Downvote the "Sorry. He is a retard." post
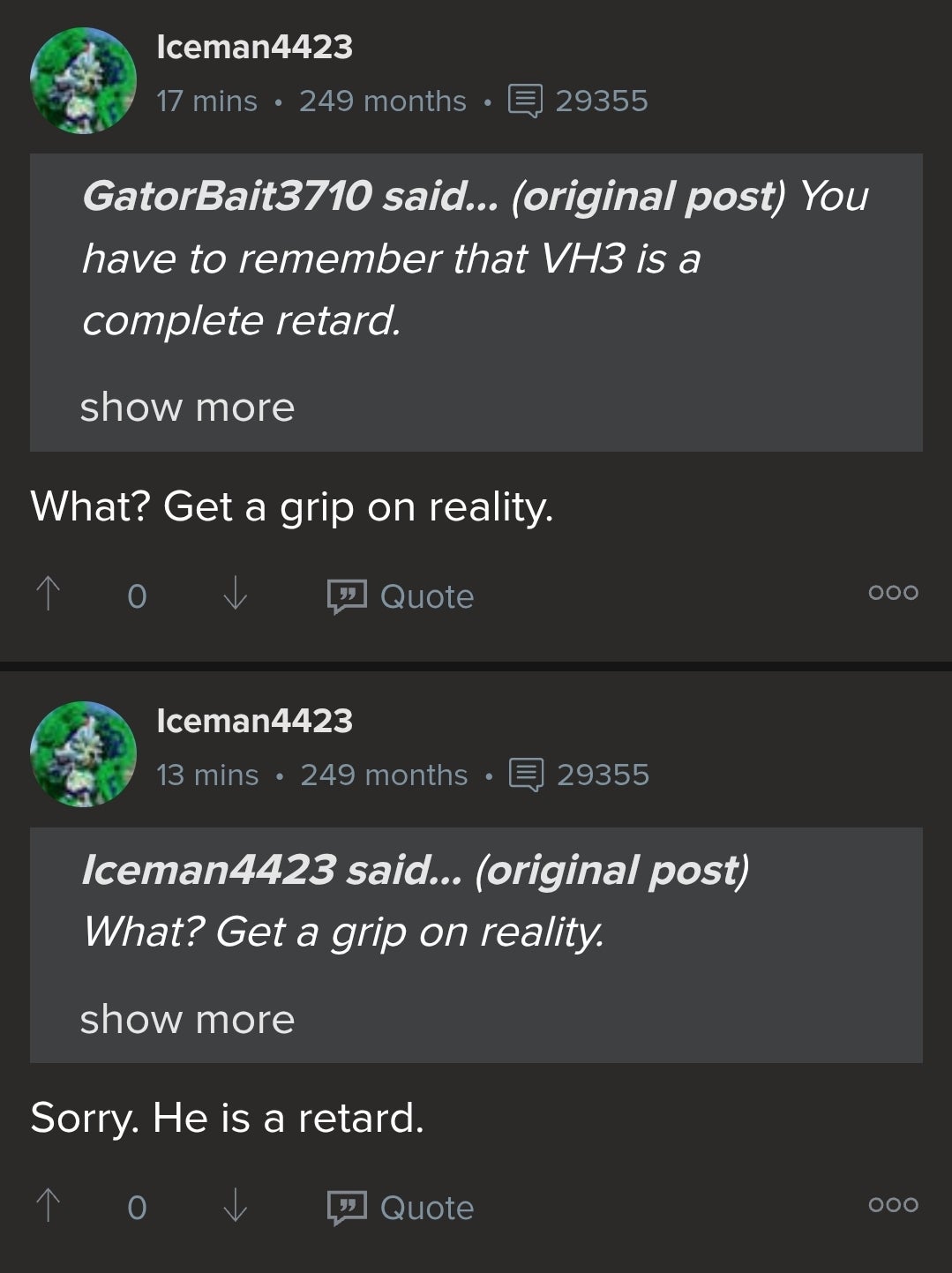 pyautogui.click(x=235, y=1206)
